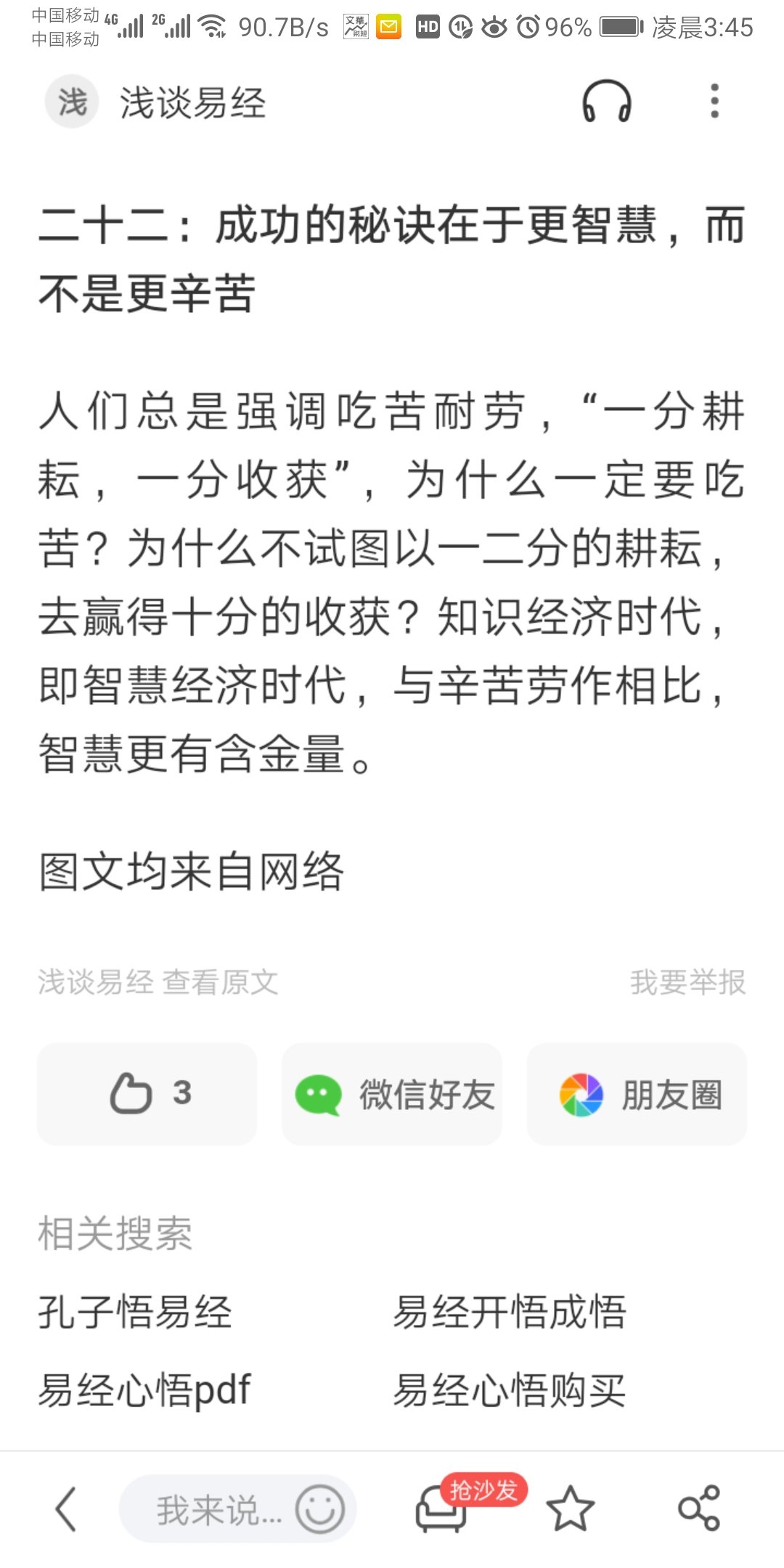Like the article with thumbs-up button
Viewport: 784px width, 1568px height.
pyautogui.click(x=147, y=1094)
